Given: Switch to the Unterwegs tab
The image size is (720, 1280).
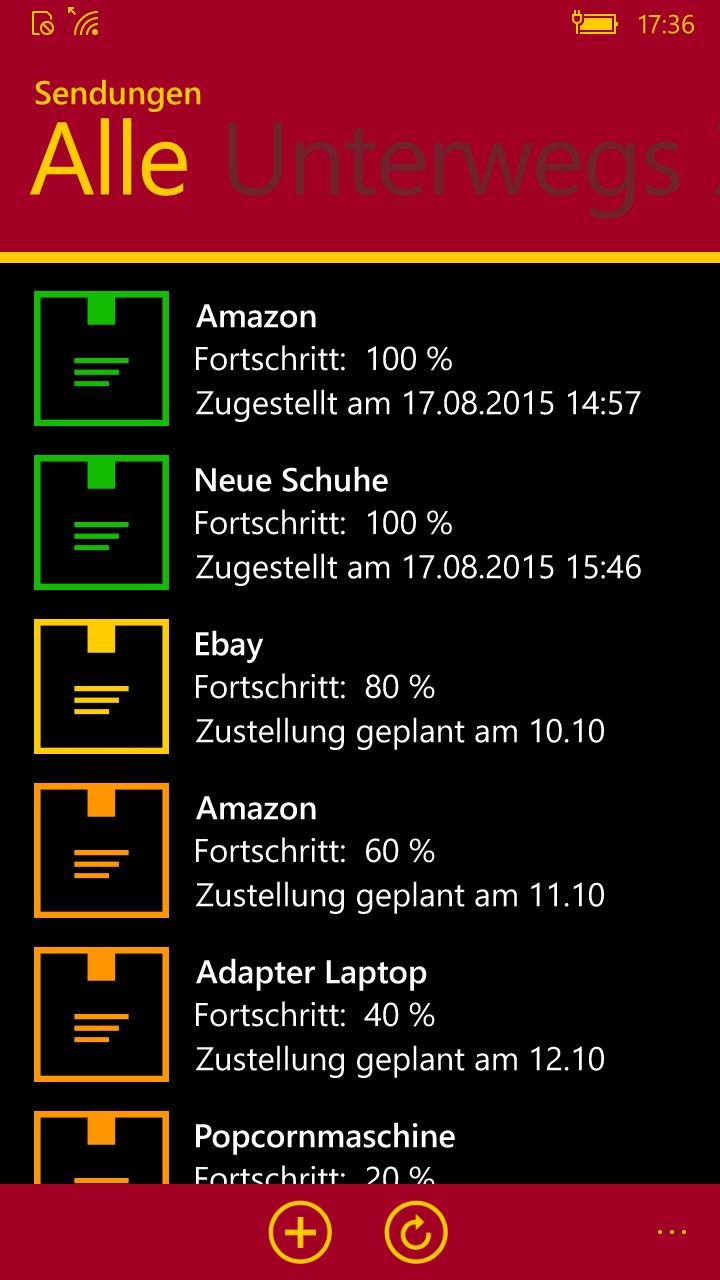Looking at the screenshot, I should (x=453, y=159).
